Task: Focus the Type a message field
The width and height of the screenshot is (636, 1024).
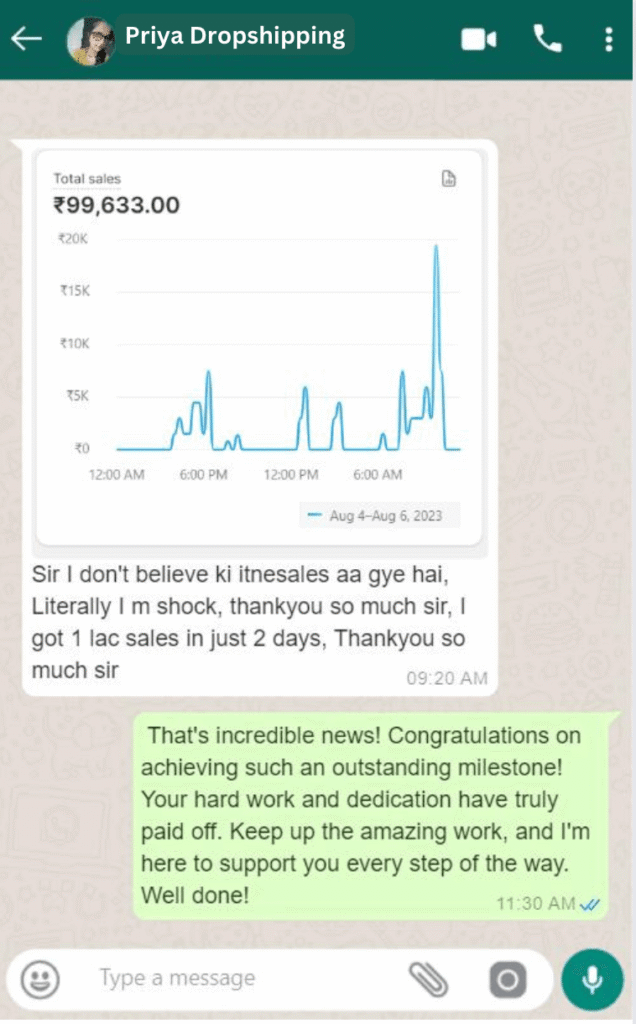Action: [x=230, y=978]
